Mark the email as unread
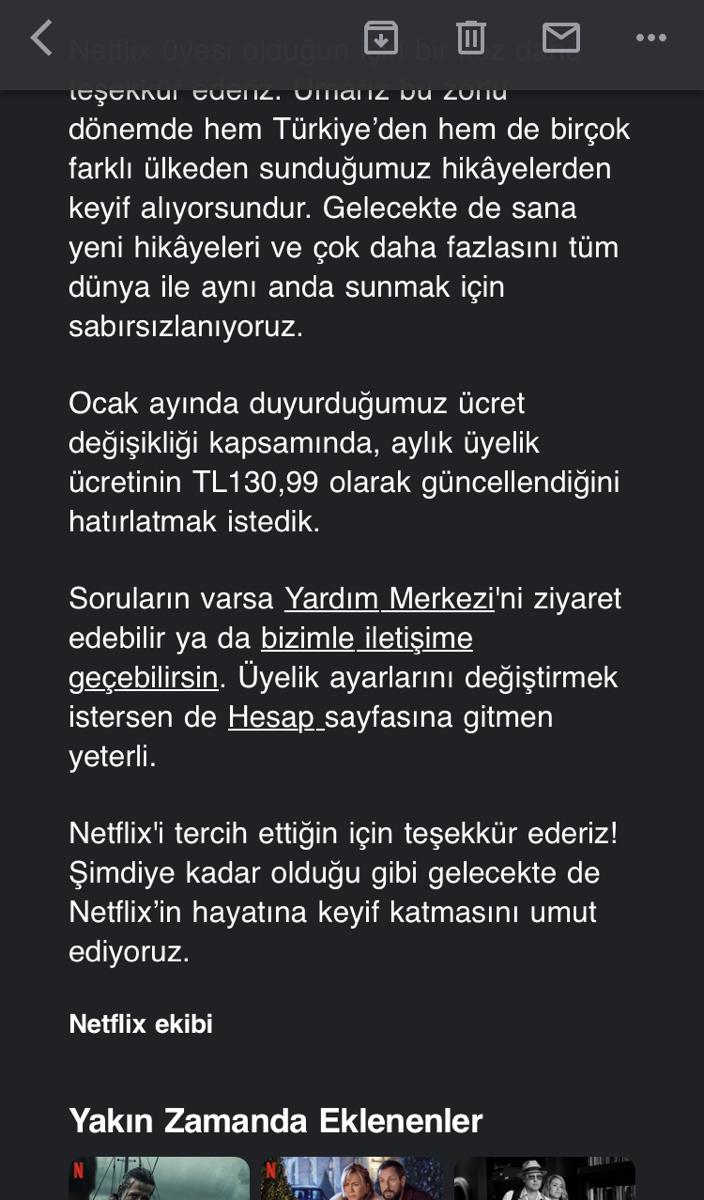 coord(561,38)
